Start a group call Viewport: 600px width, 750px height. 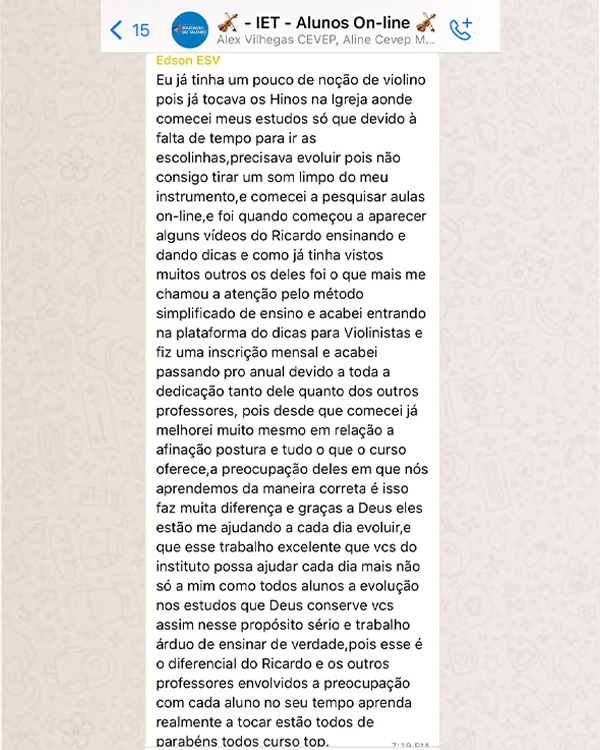[x=461, y=29]
